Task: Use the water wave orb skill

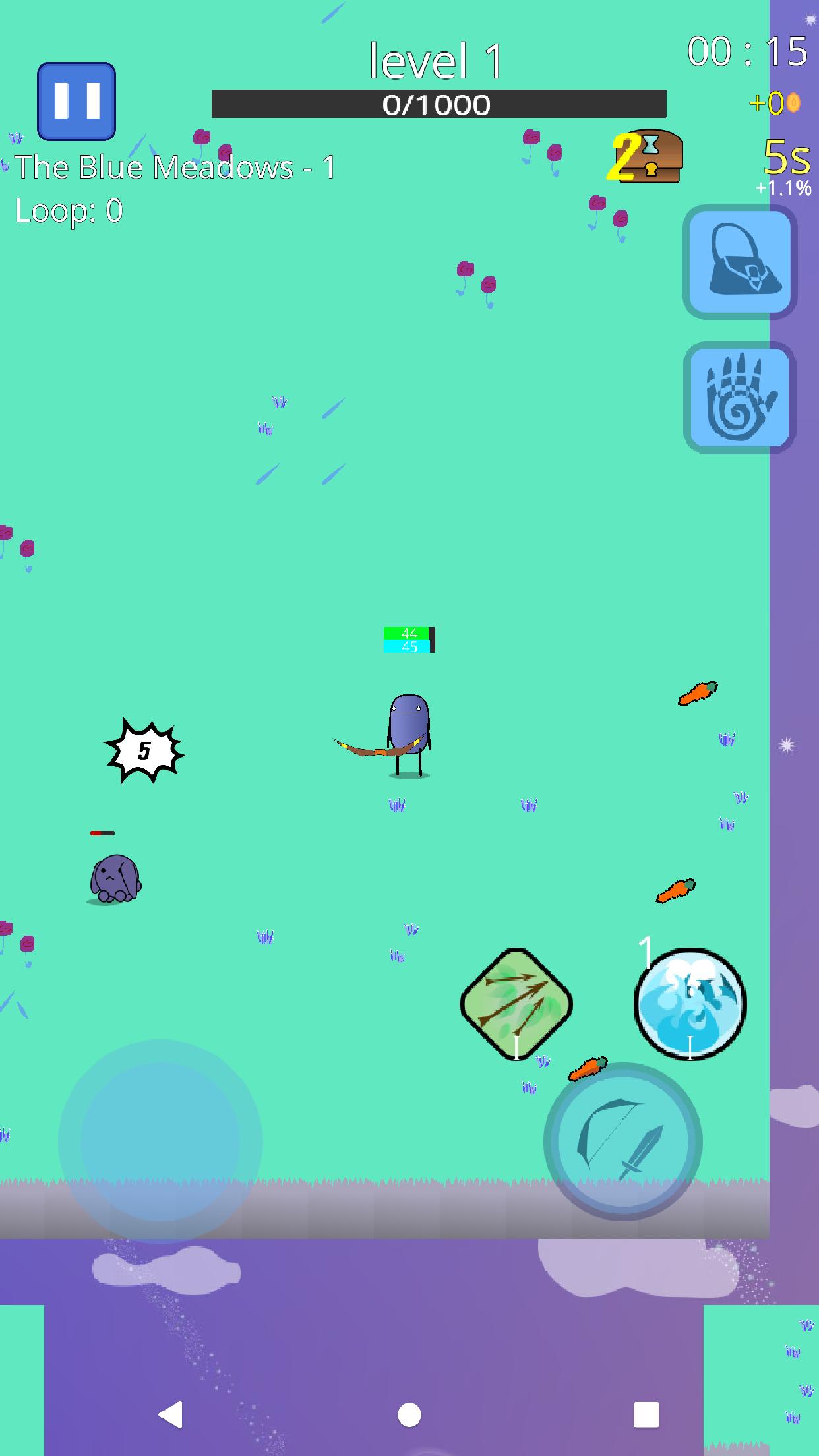Action: 690,1004
